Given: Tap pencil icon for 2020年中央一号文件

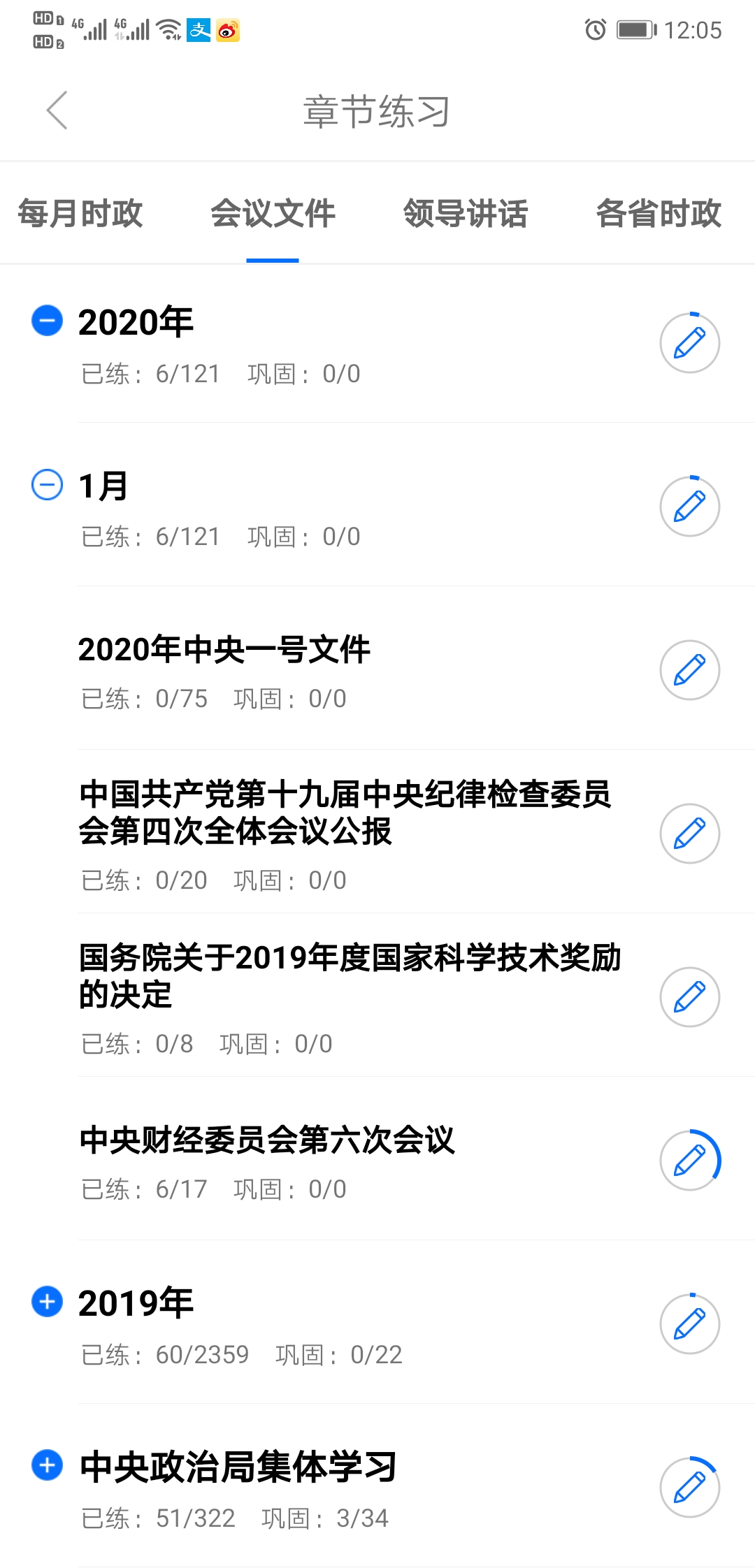Looking at the screenshot, I should pyautogui.click(x=689, y=669).
